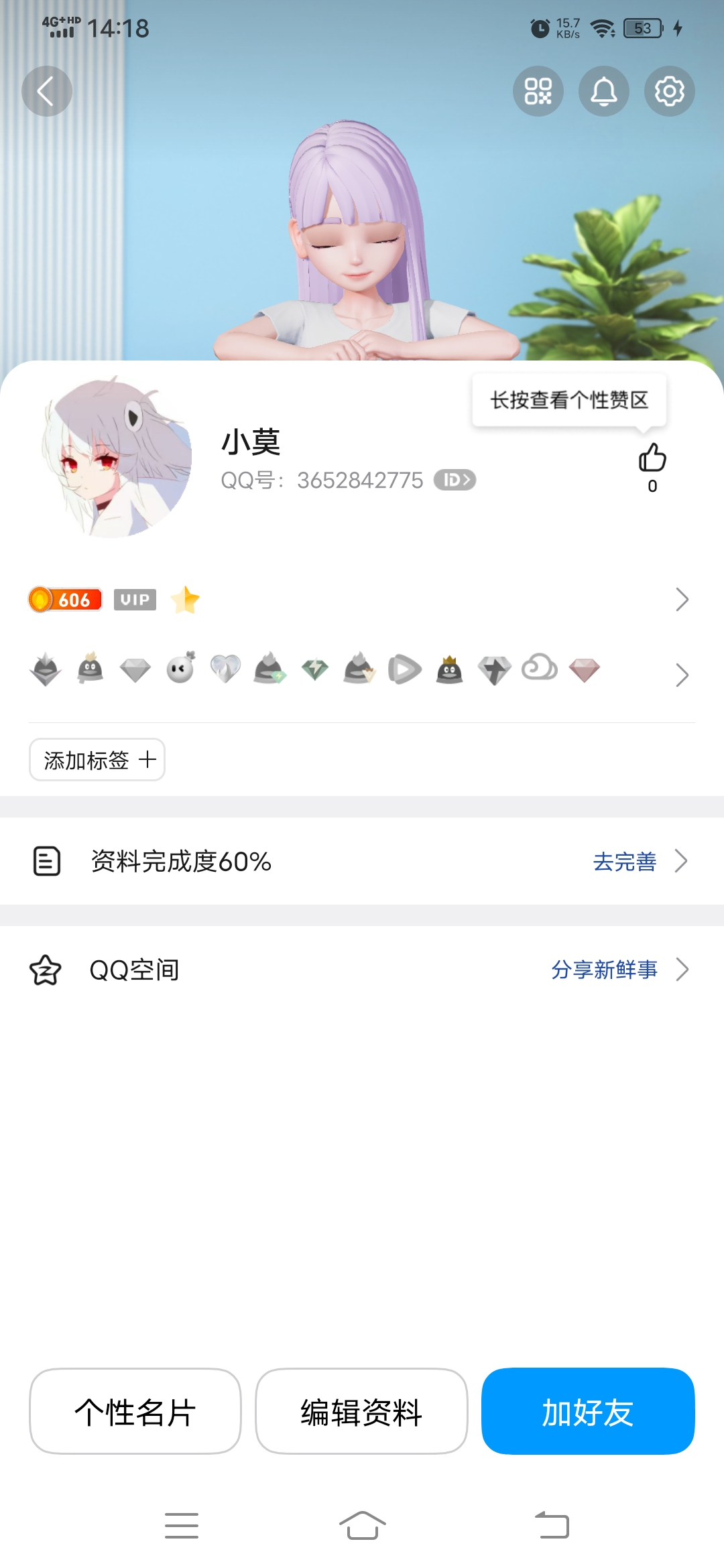Tap the 编辑资料 button
The image size is (724, 1568).
click(x=361, y=1411)
